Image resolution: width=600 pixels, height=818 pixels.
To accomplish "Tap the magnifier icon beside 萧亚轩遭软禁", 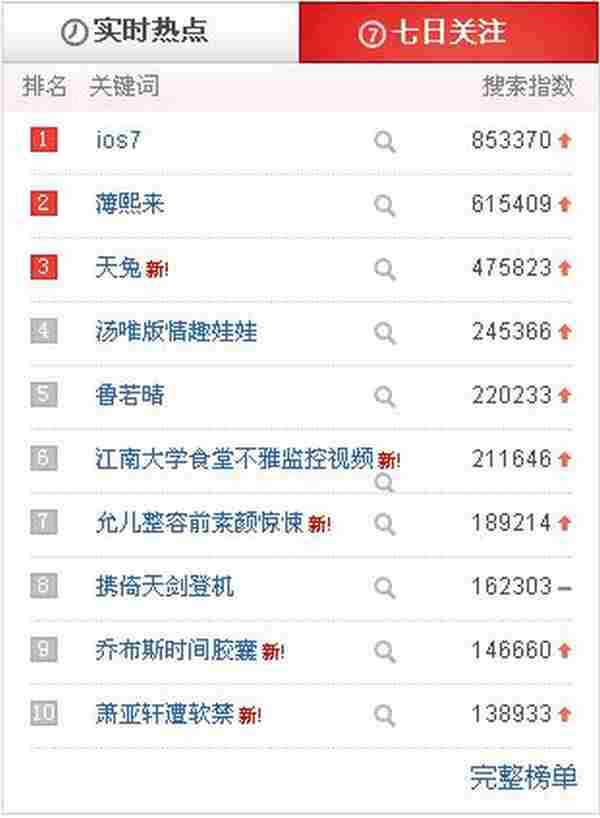I will 385,715.
